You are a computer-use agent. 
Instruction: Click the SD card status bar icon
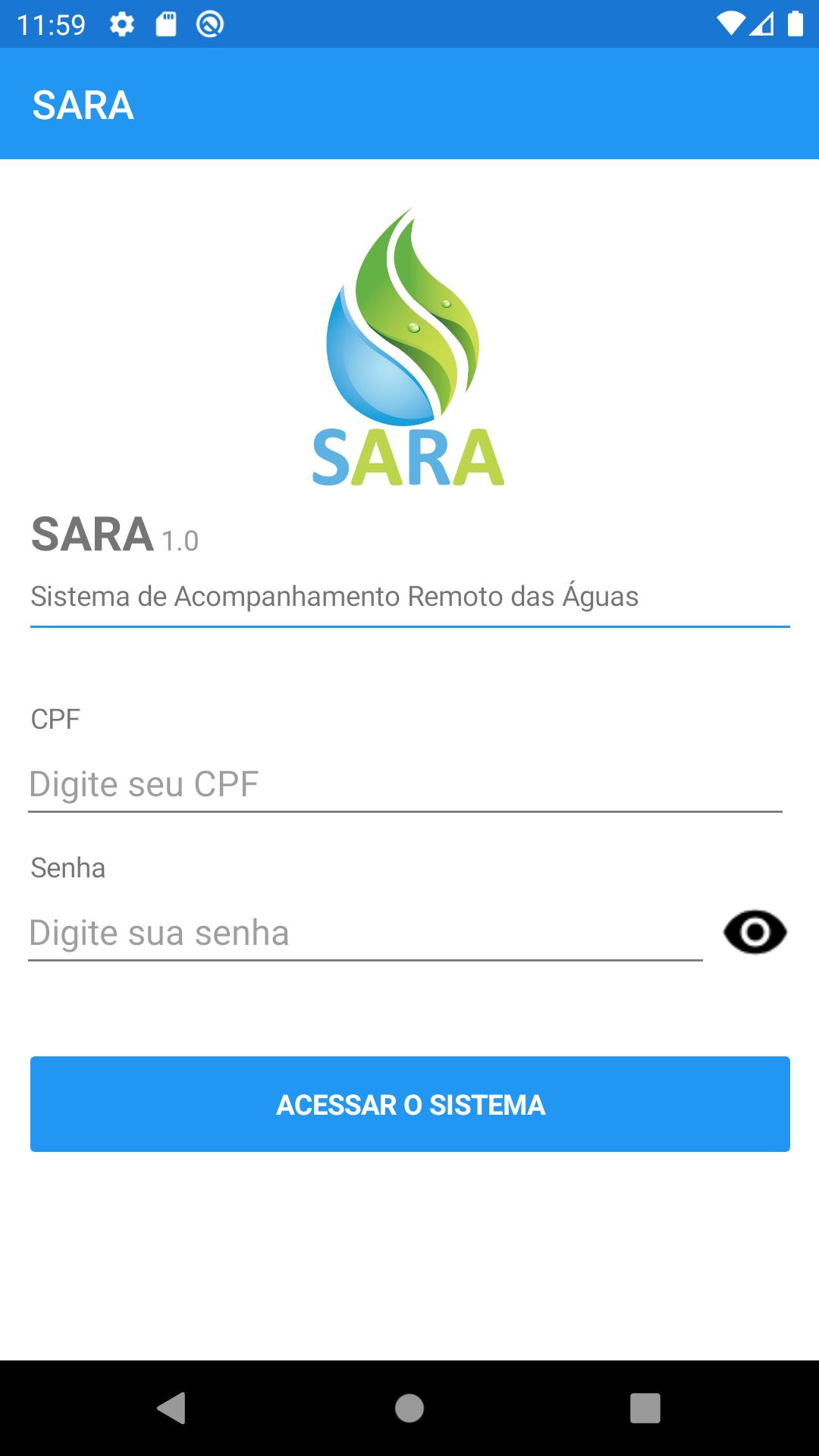[x=167, y=24]
